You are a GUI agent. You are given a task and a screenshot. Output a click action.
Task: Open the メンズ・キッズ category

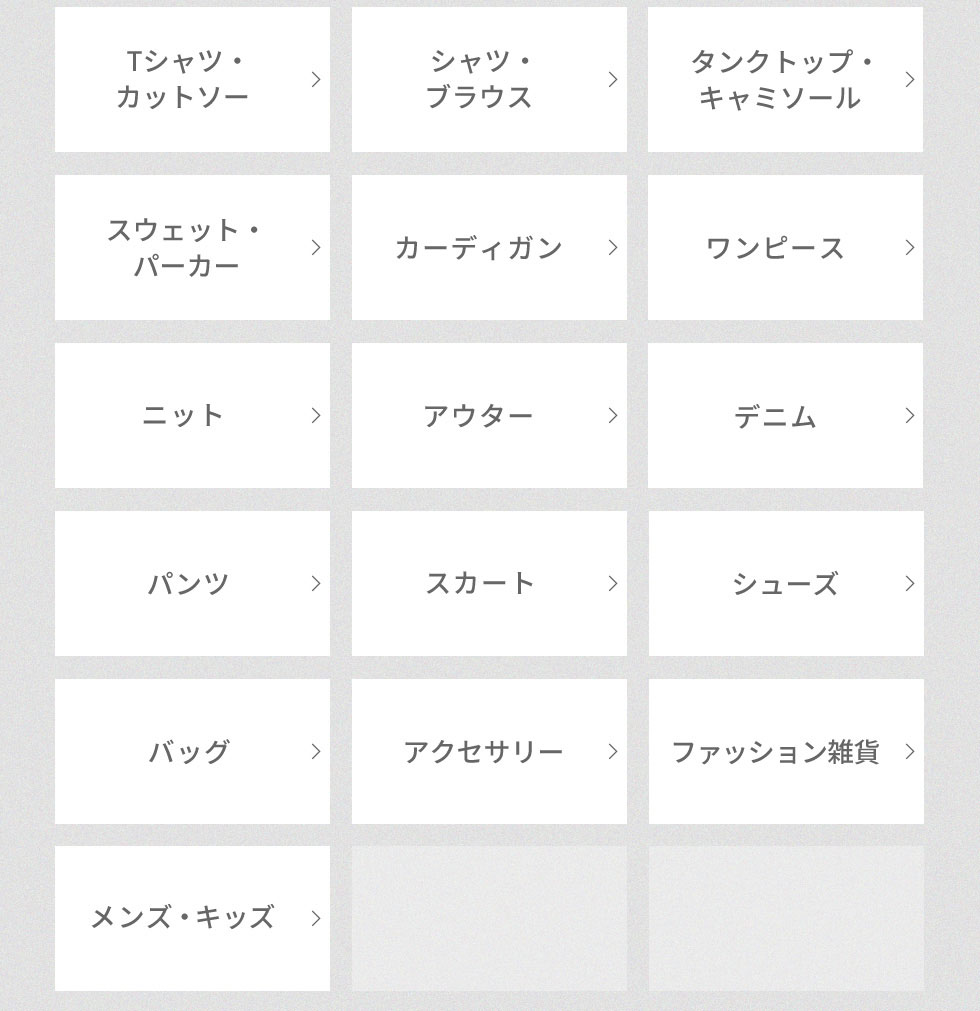[192, 918]
